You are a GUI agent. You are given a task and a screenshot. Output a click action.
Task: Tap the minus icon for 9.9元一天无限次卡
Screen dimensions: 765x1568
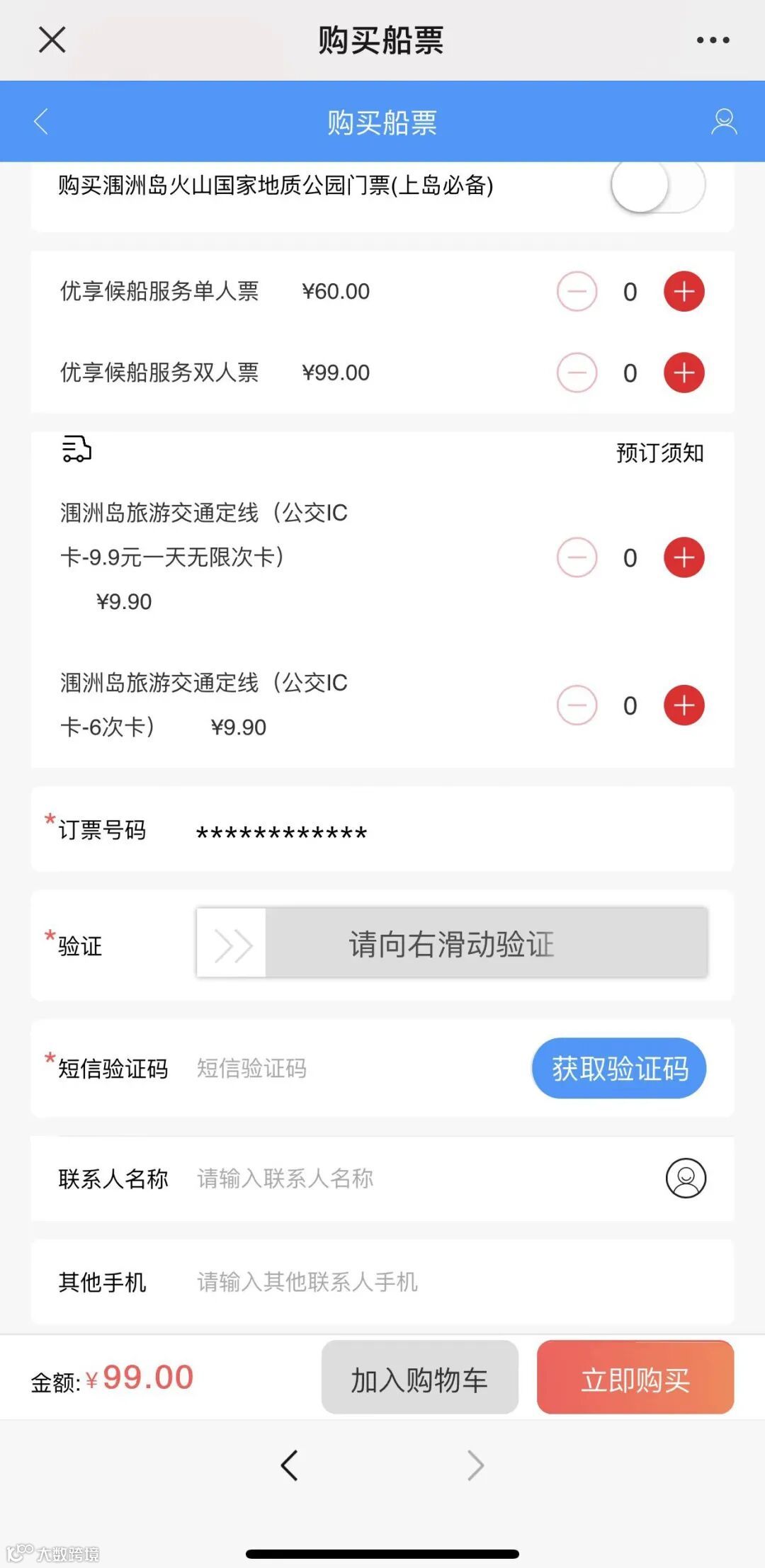tap(577, 557)
